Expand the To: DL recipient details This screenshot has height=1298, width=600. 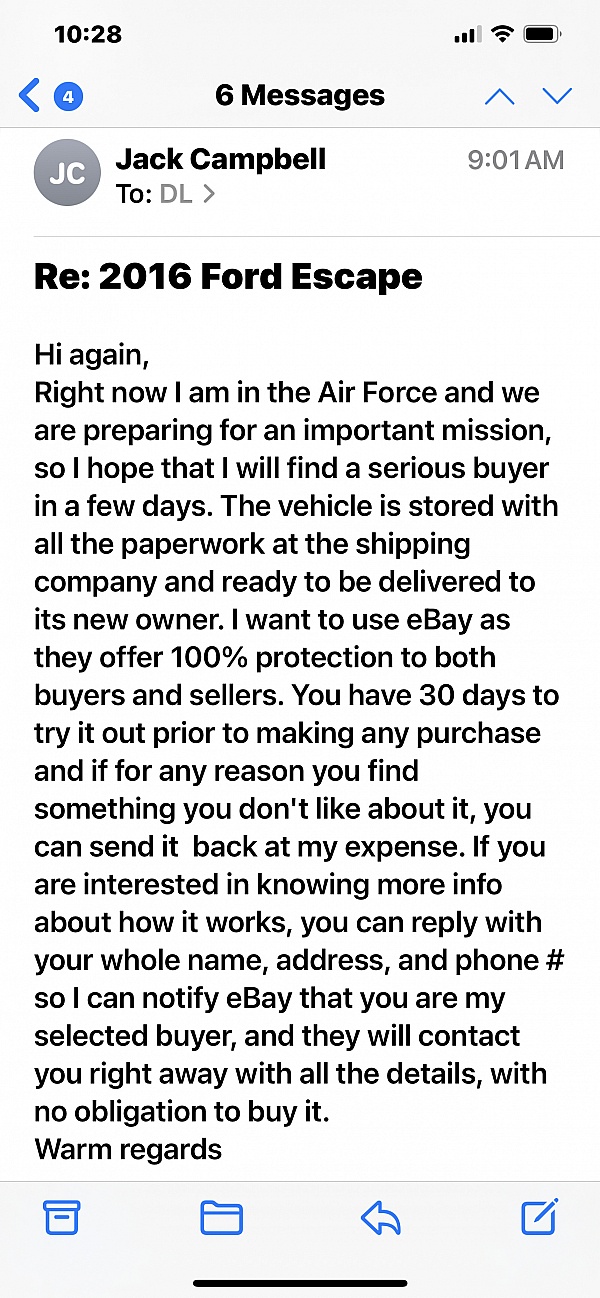(x=165, y=194)
